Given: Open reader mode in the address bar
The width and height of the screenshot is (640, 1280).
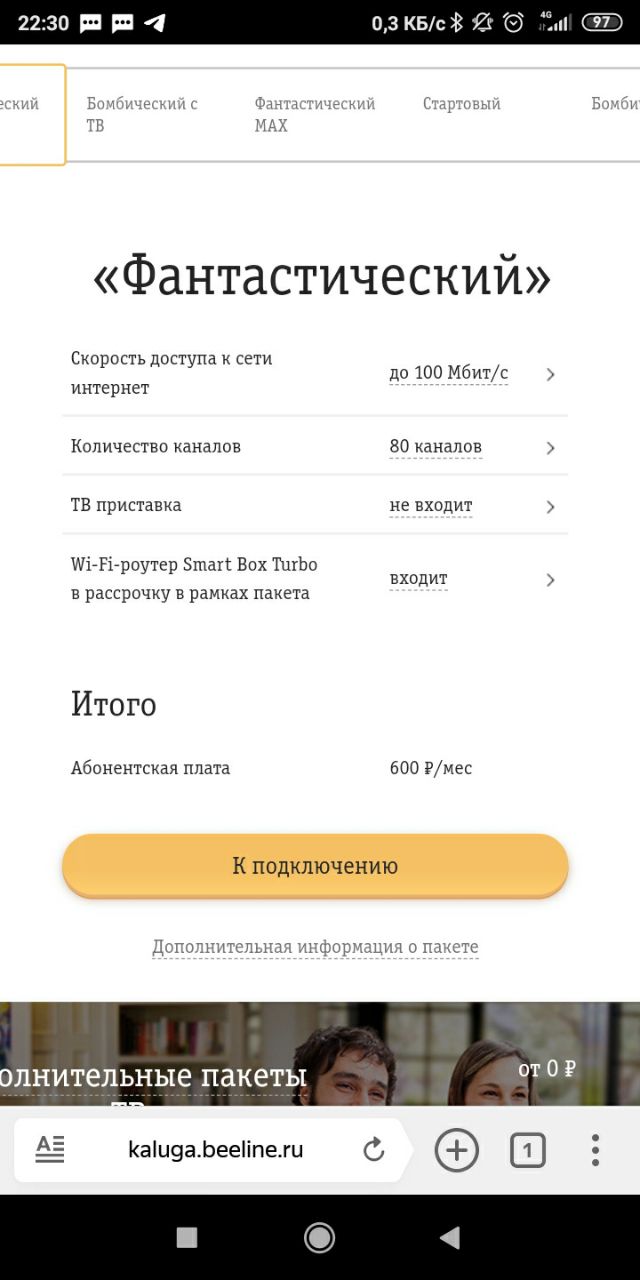Looking at the screenshot, I should pos(50,1150).
